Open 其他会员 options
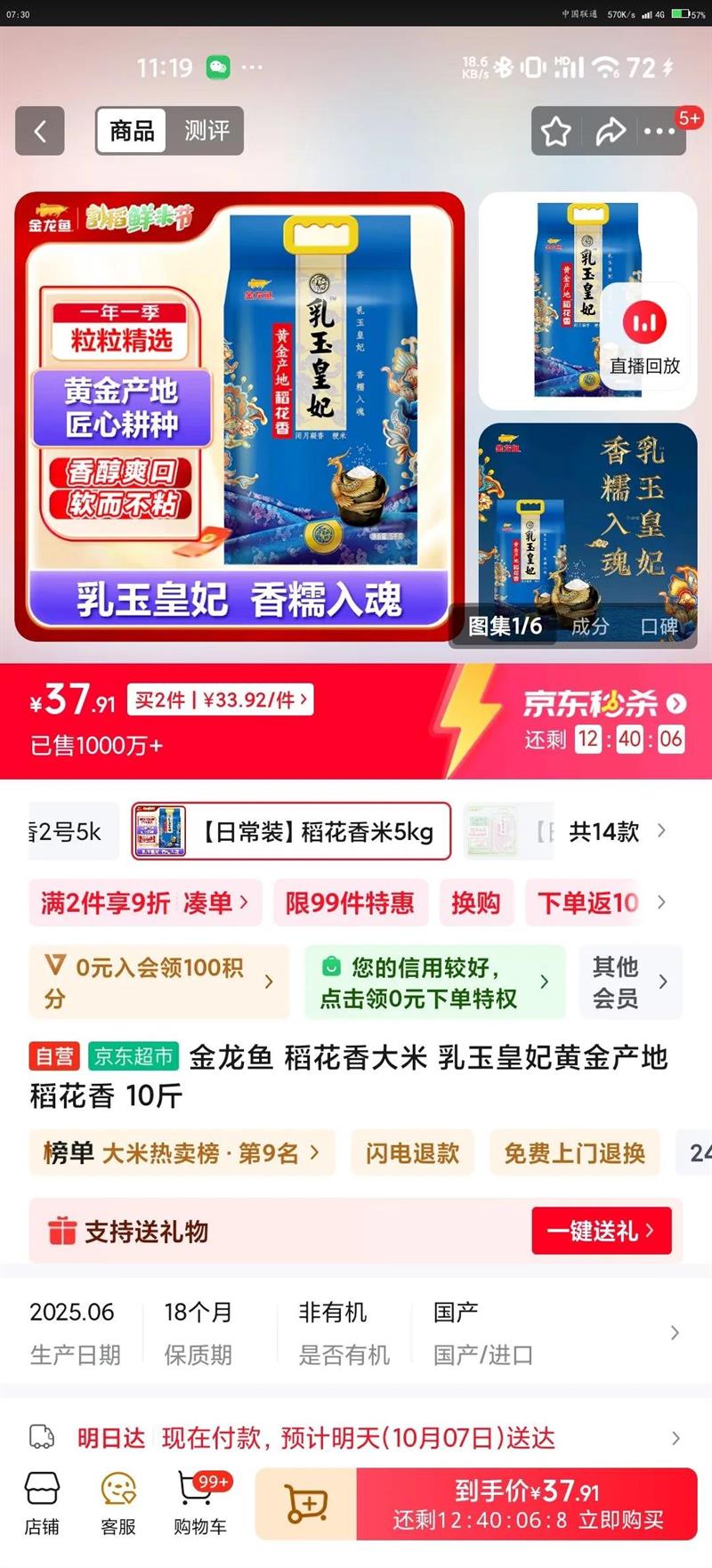The height and width of the screenshot is (1568, 712). coord(629,982)
